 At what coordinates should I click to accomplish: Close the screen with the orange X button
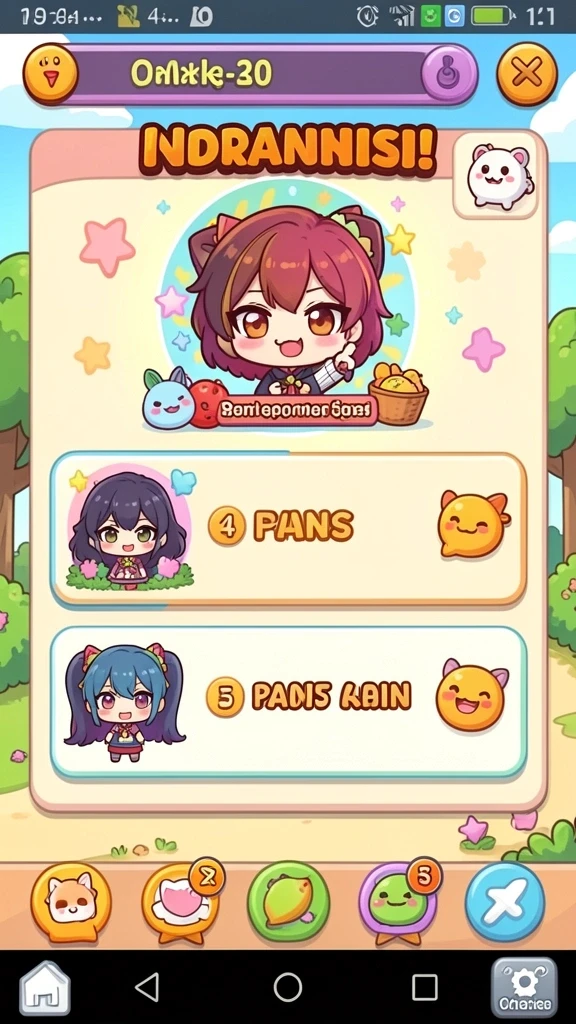tap(527, 74)
